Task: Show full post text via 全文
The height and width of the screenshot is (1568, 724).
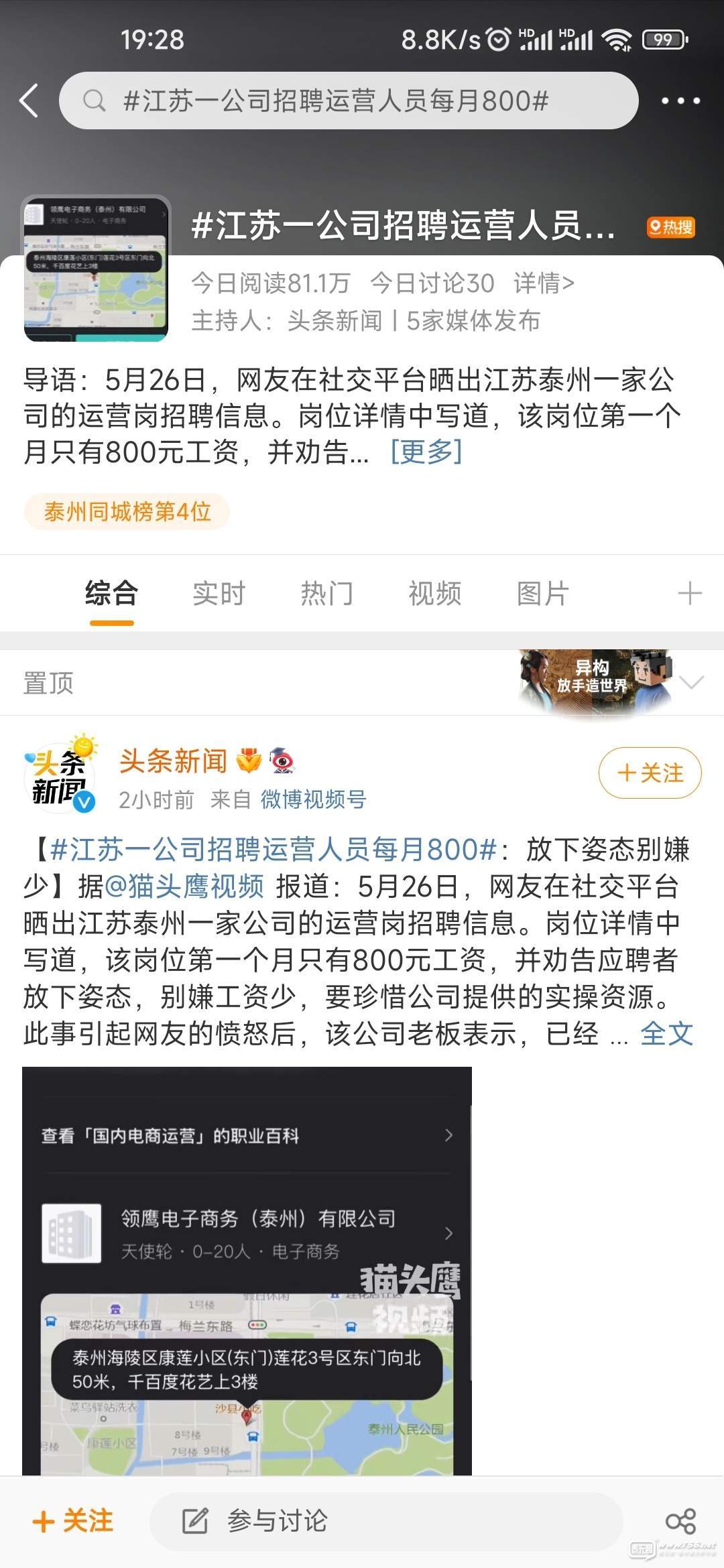Action: tap(666, 1033)
